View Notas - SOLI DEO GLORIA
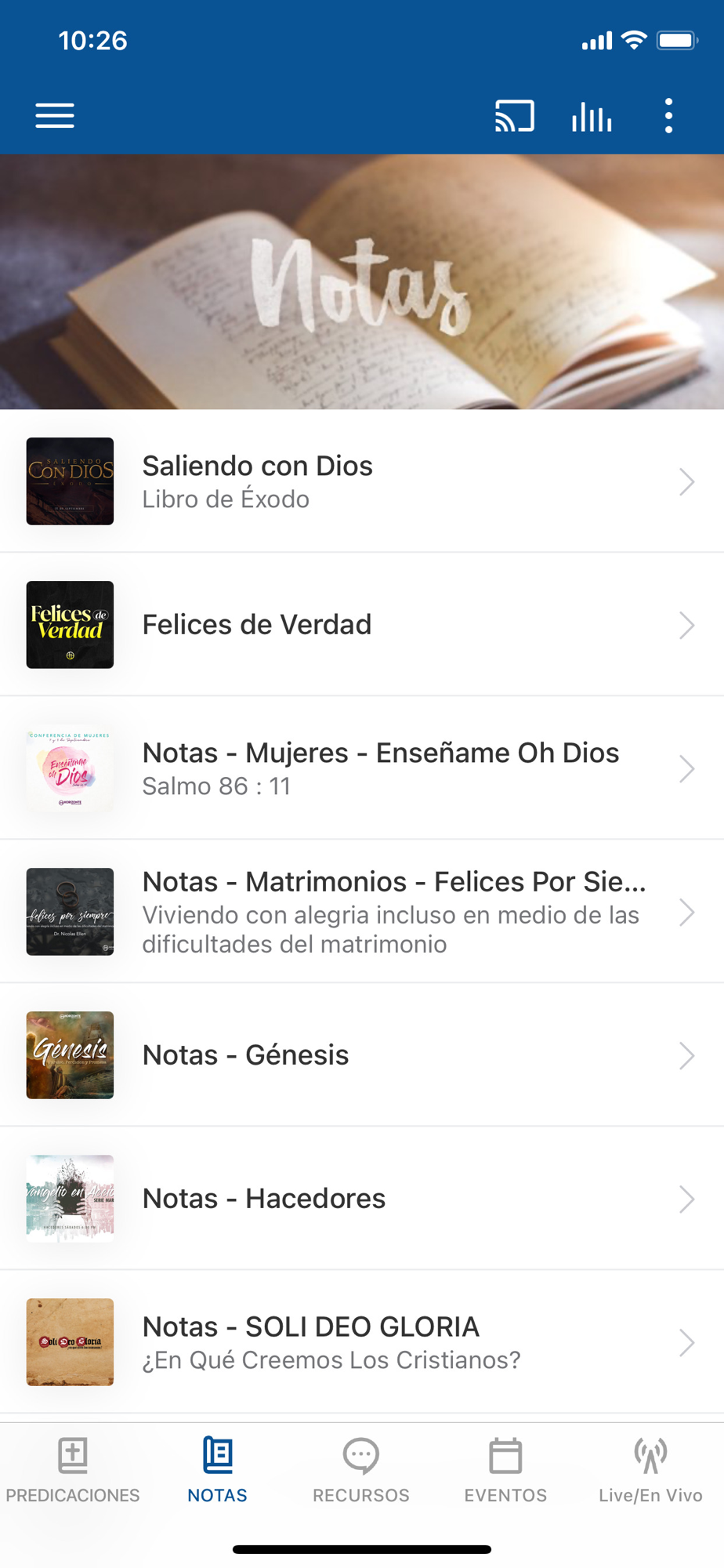724x1568 pixels. [x=360, y=1342]
